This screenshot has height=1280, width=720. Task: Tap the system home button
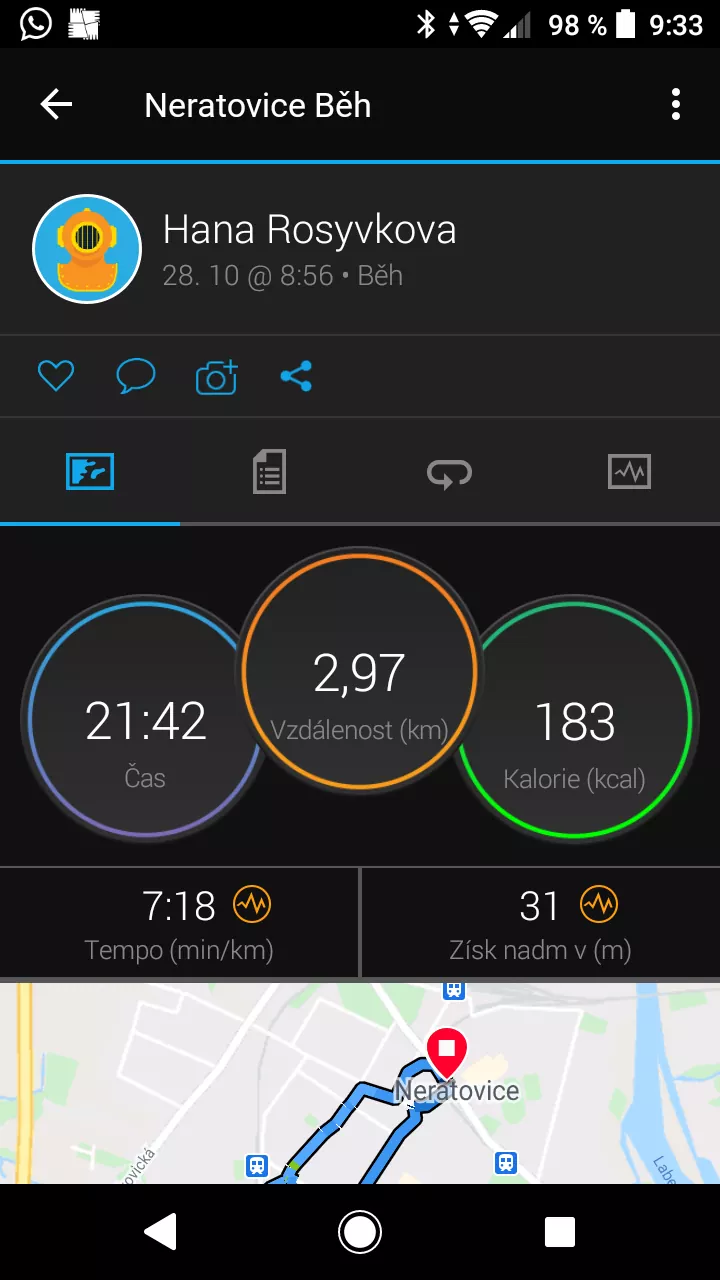point(360,1232)
